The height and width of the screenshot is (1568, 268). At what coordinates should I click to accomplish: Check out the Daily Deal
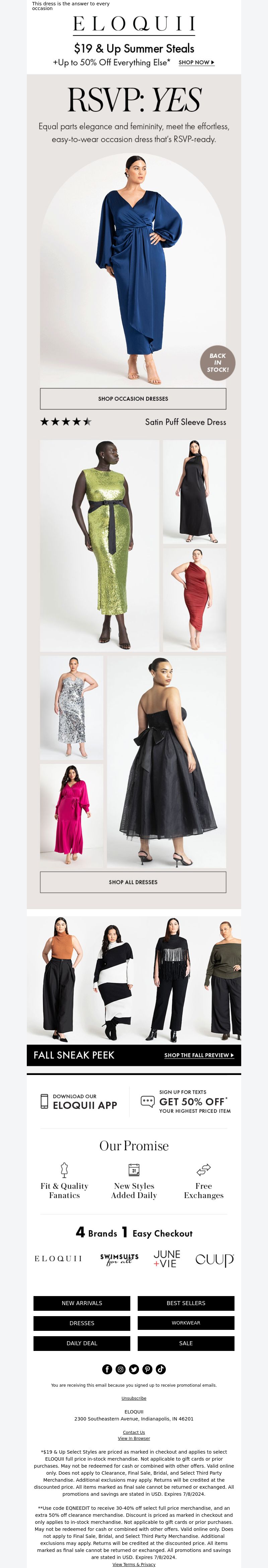(82, 1343)
